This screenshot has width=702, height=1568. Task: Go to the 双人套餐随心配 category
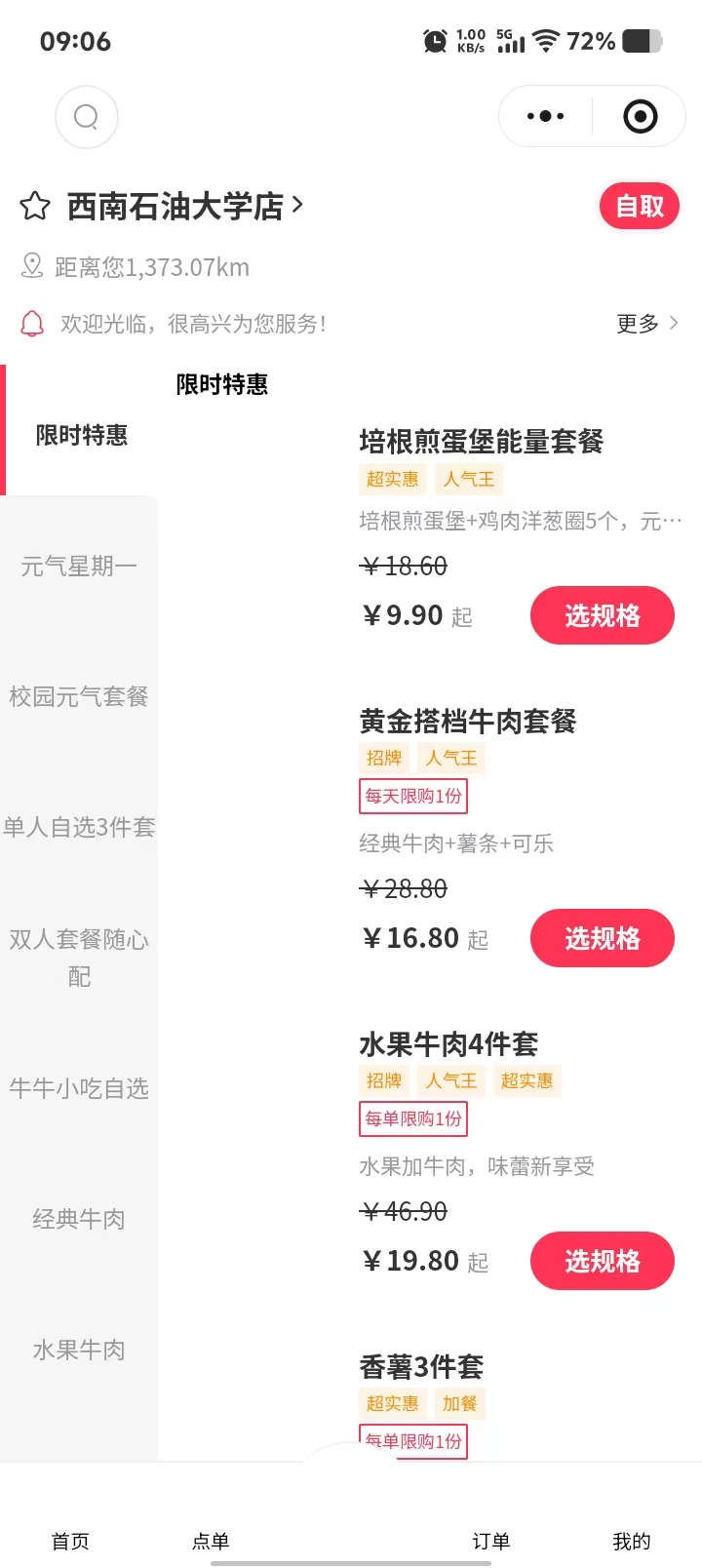[79, 958]
